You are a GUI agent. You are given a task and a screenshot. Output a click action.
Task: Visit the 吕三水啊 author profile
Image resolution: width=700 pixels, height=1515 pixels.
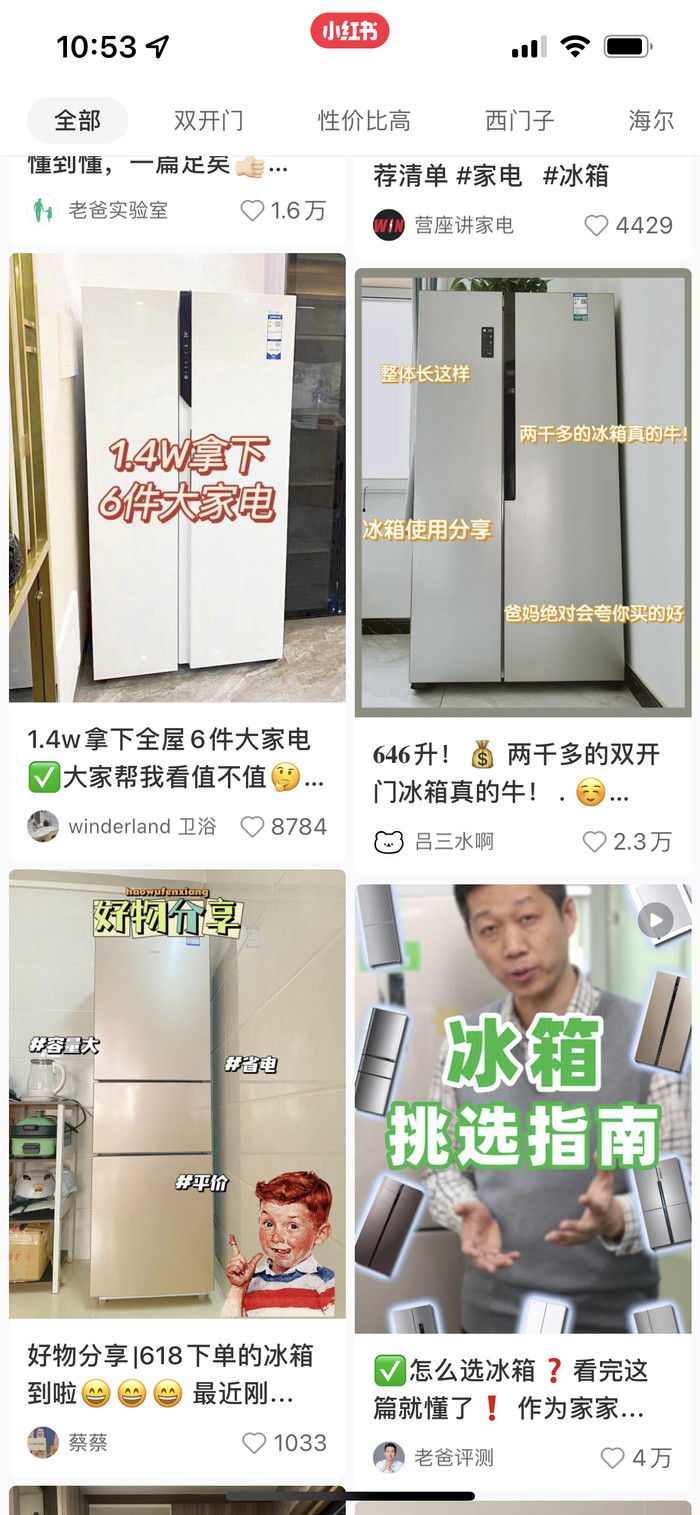point(389,842)
